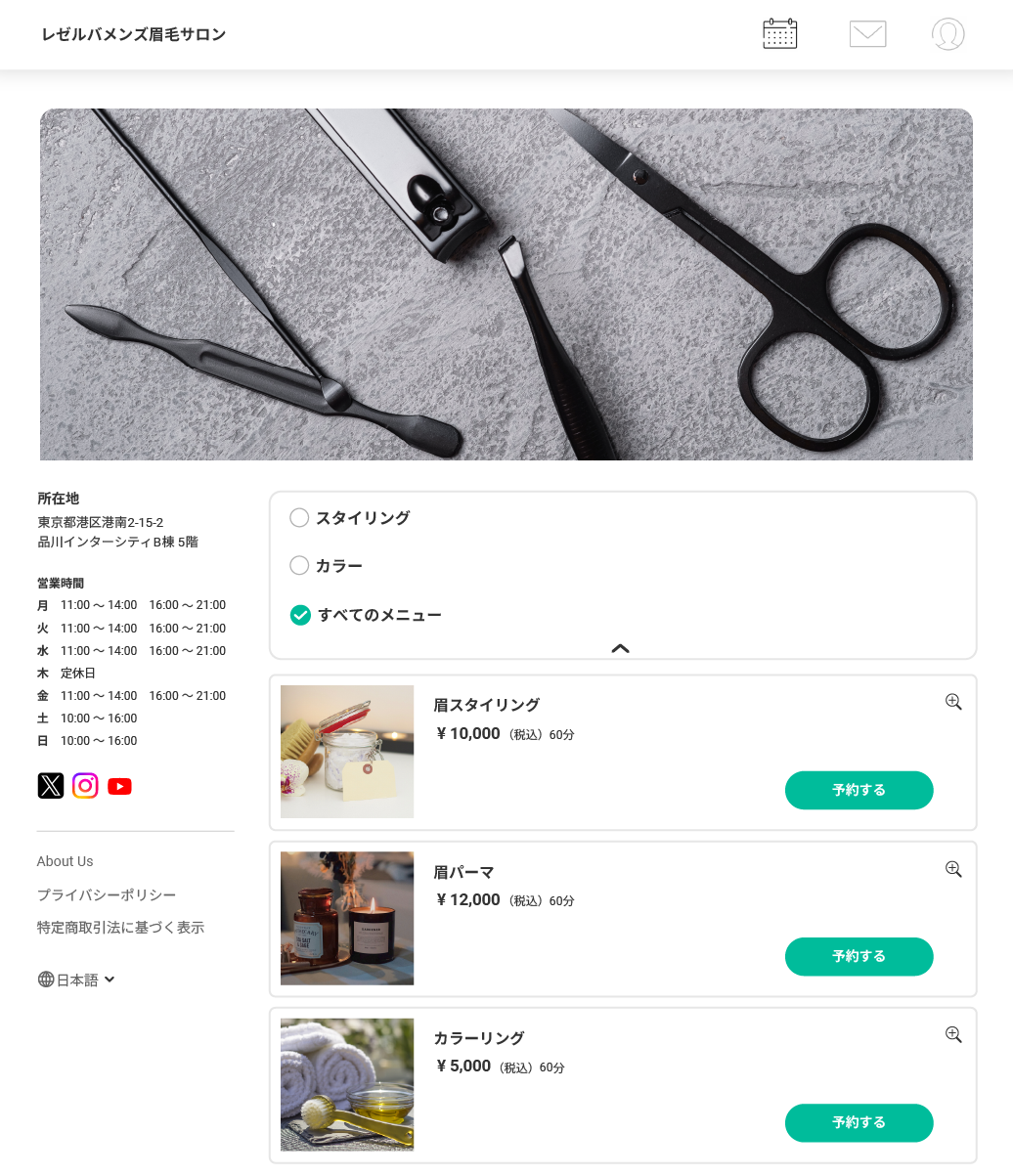Screen dimensions: 1013x1176
Task: Open the About Us page
Action: (x=65, y=861)
